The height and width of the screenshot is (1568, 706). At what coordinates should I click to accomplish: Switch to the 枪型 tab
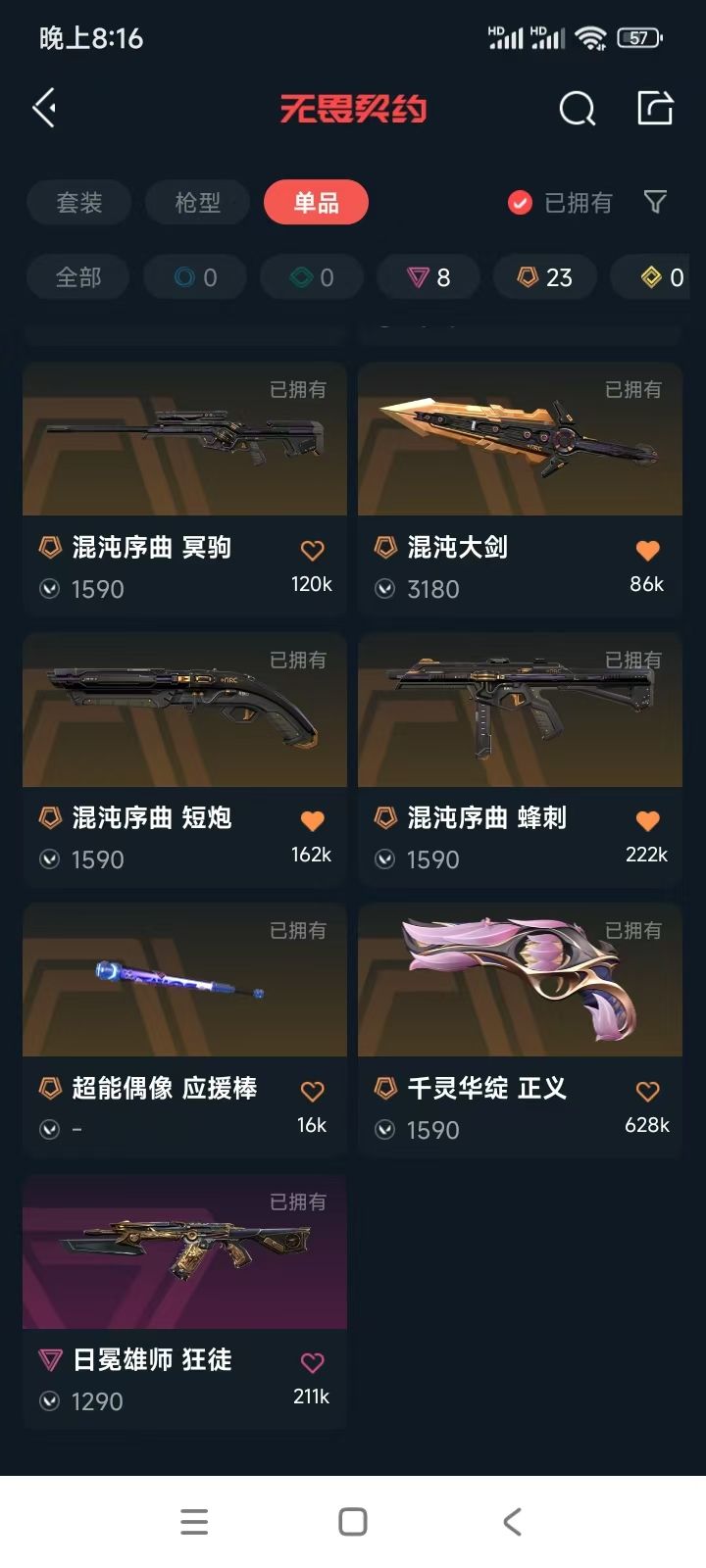pyautogui.click(x=198, y=203)
